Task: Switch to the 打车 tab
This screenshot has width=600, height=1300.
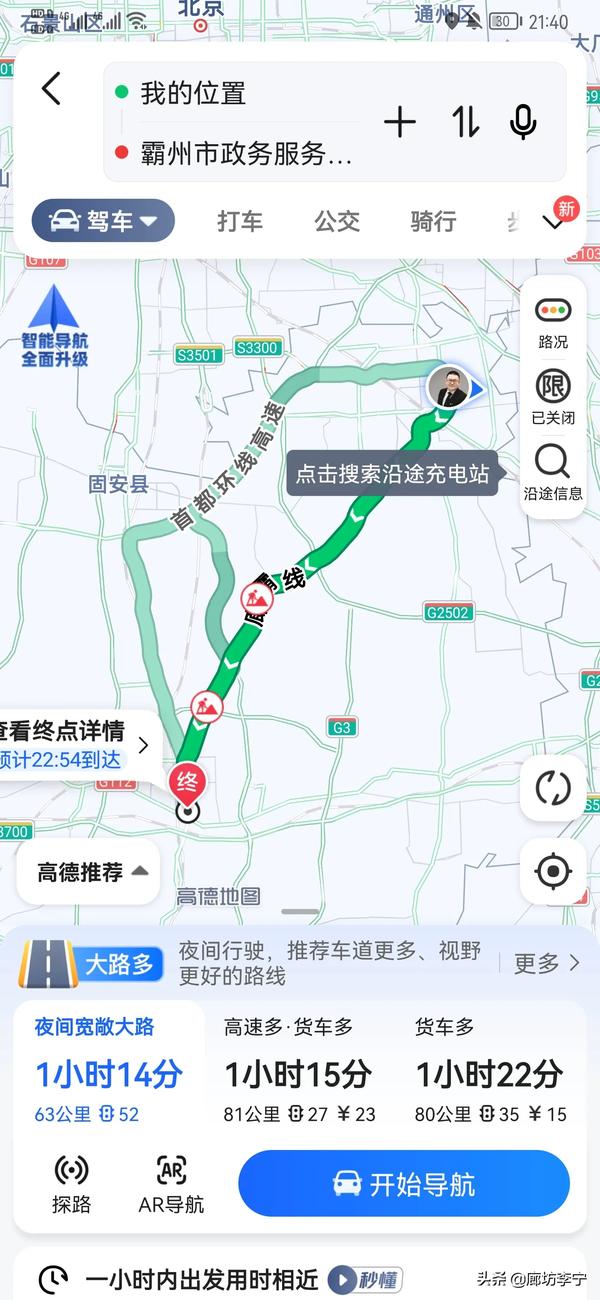Action: (x=240, y=221)
